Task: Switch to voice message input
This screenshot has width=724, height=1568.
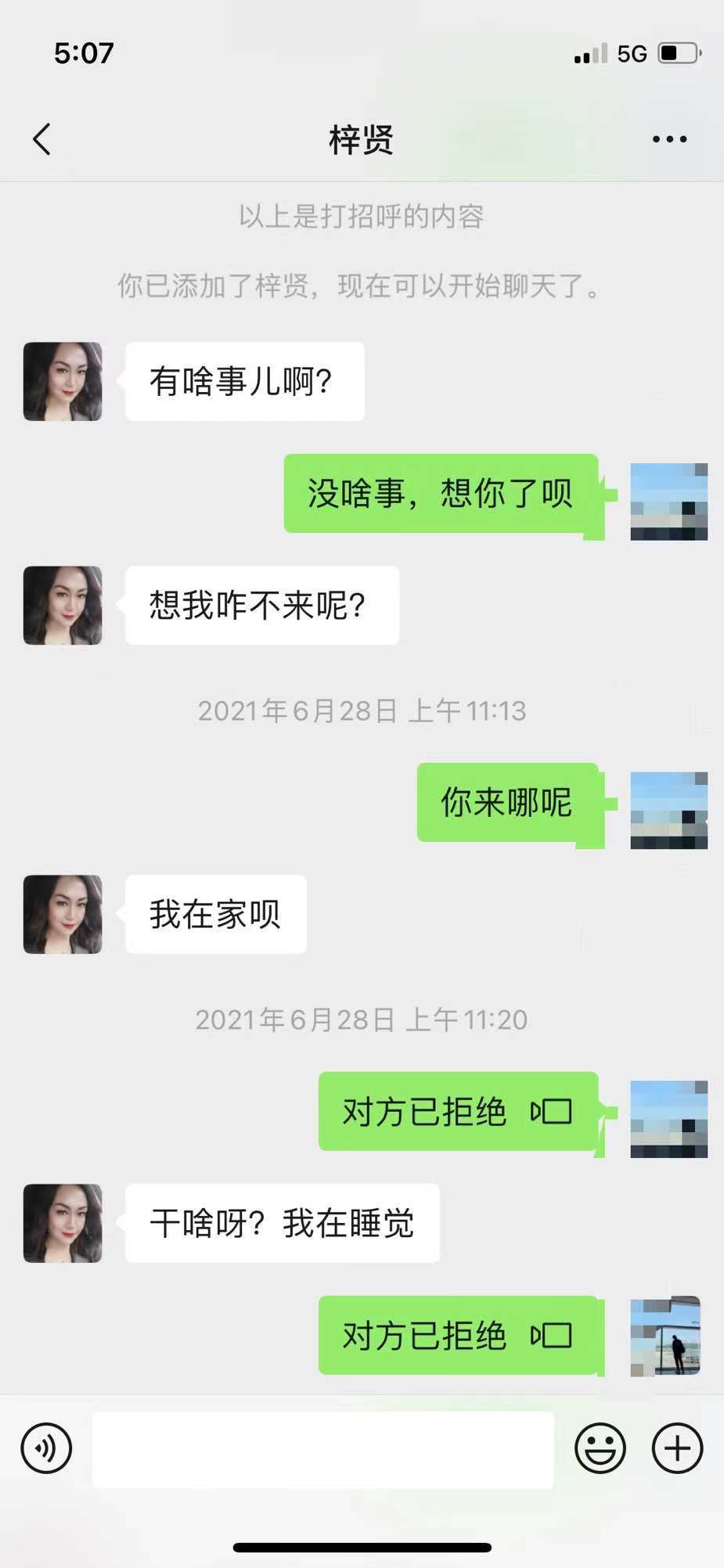Action: point(47,1448)
